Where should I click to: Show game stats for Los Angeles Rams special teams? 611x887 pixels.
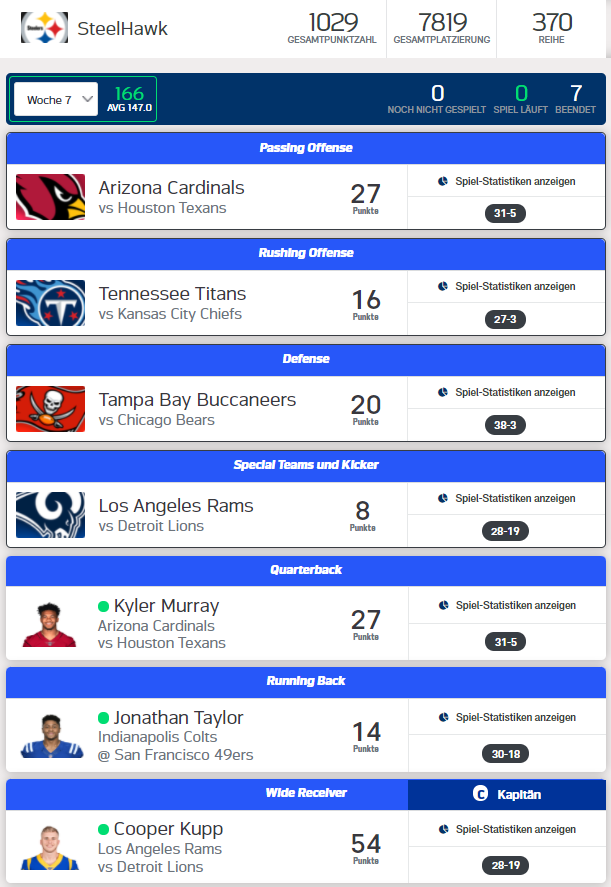[507, 498]
